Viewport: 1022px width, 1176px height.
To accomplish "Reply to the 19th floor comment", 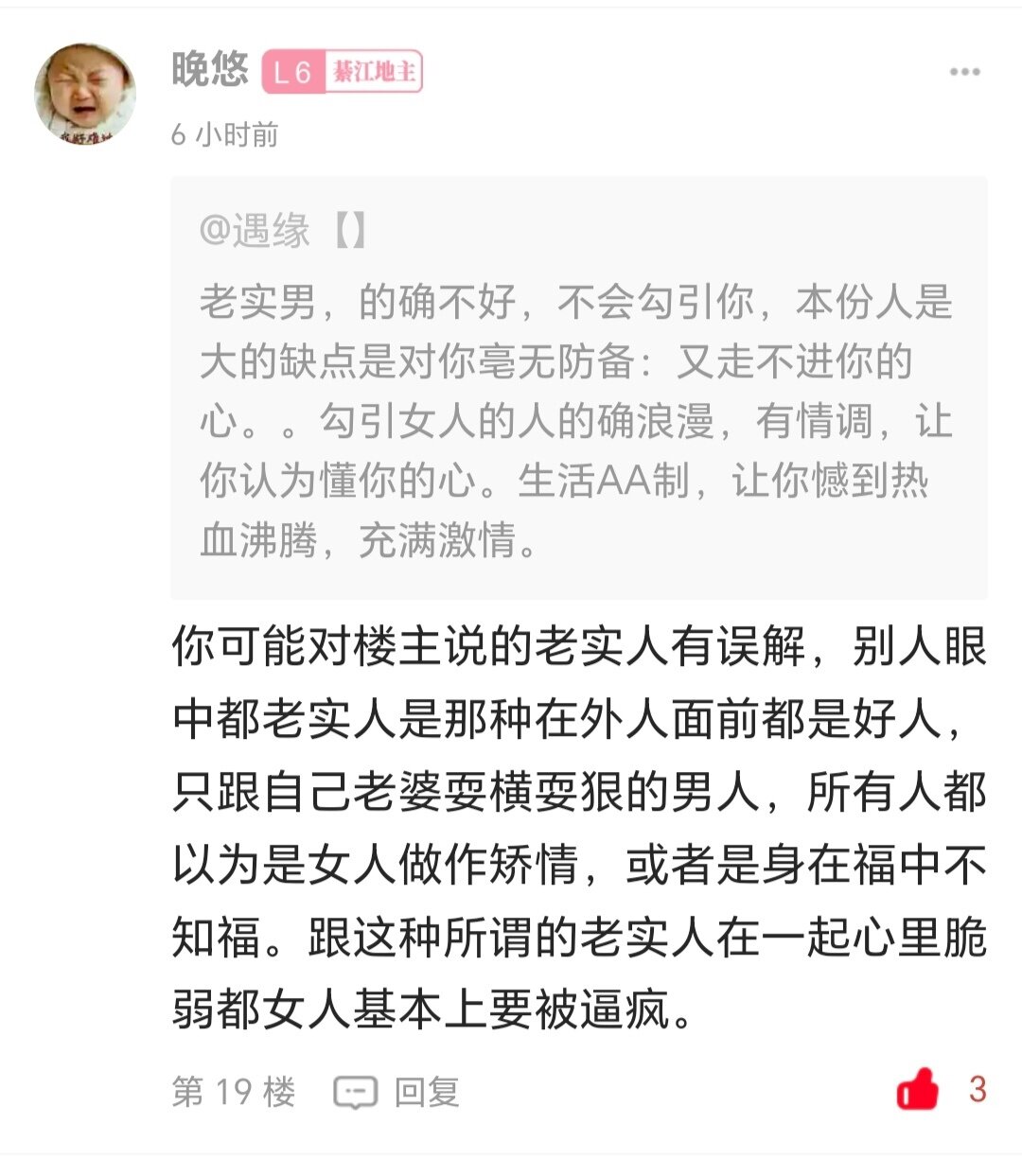I will point(397,1092).
